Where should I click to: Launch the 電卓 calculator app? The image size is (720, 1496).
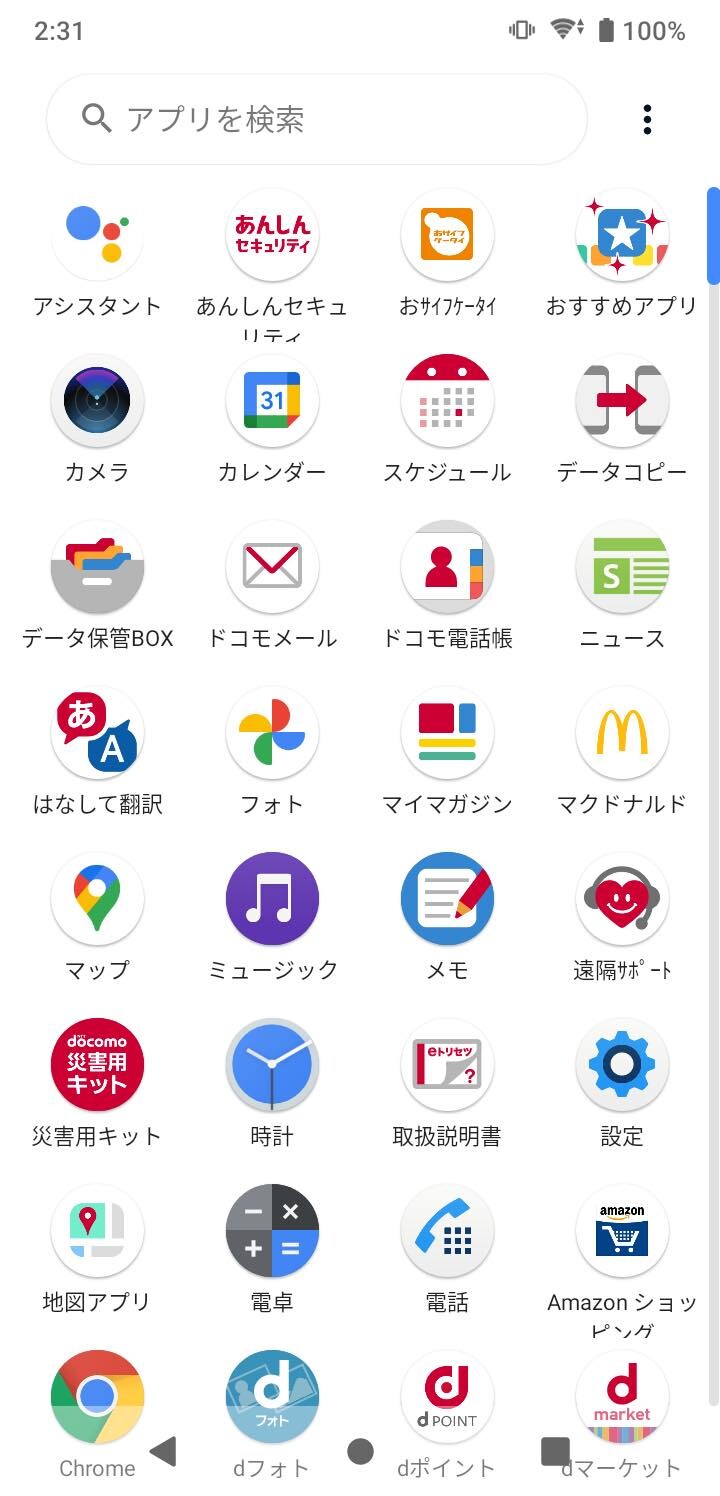point(272,1231)
